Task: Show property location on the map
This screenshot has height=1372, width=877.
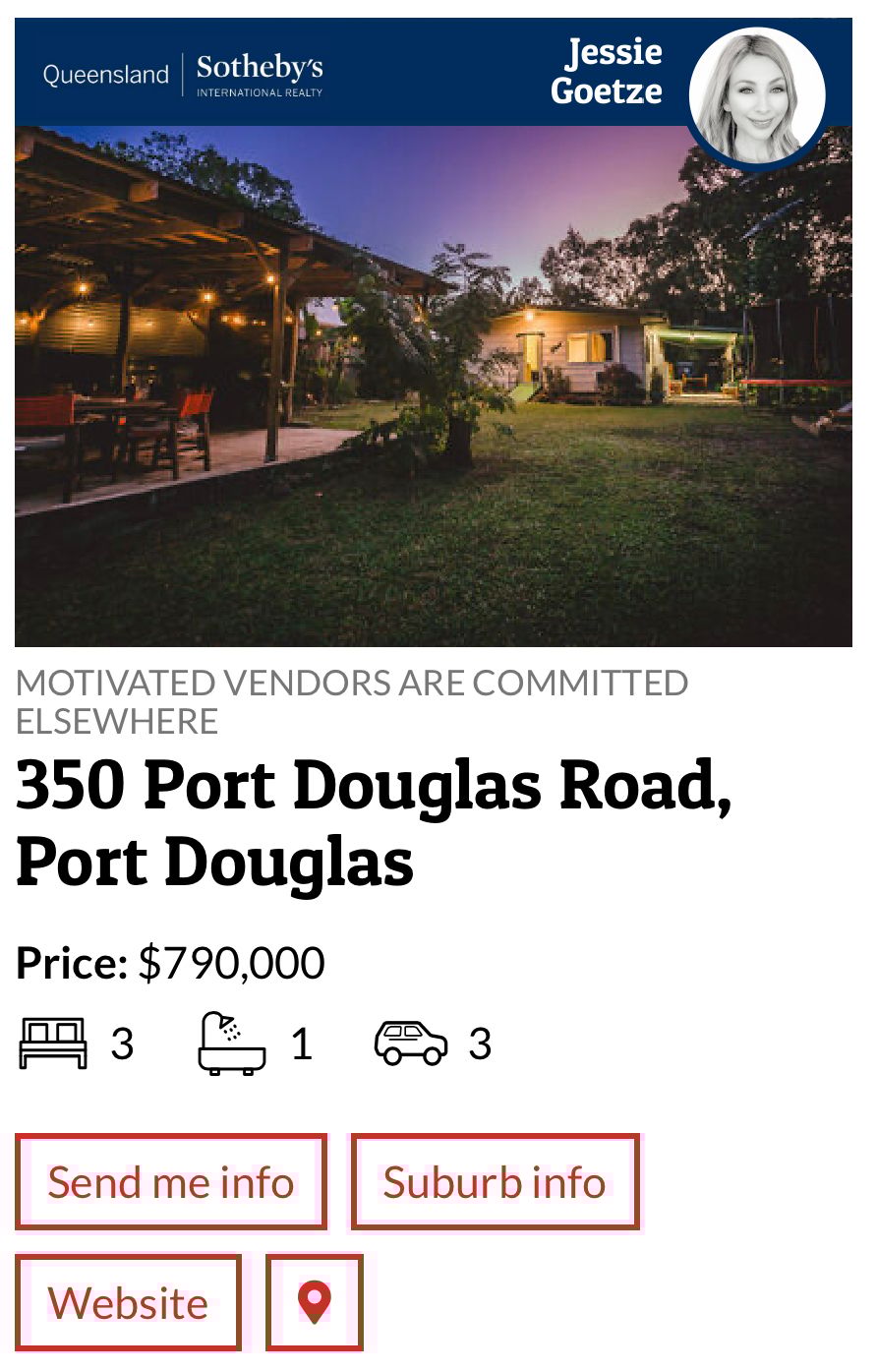Action: tap(315, 1303)
